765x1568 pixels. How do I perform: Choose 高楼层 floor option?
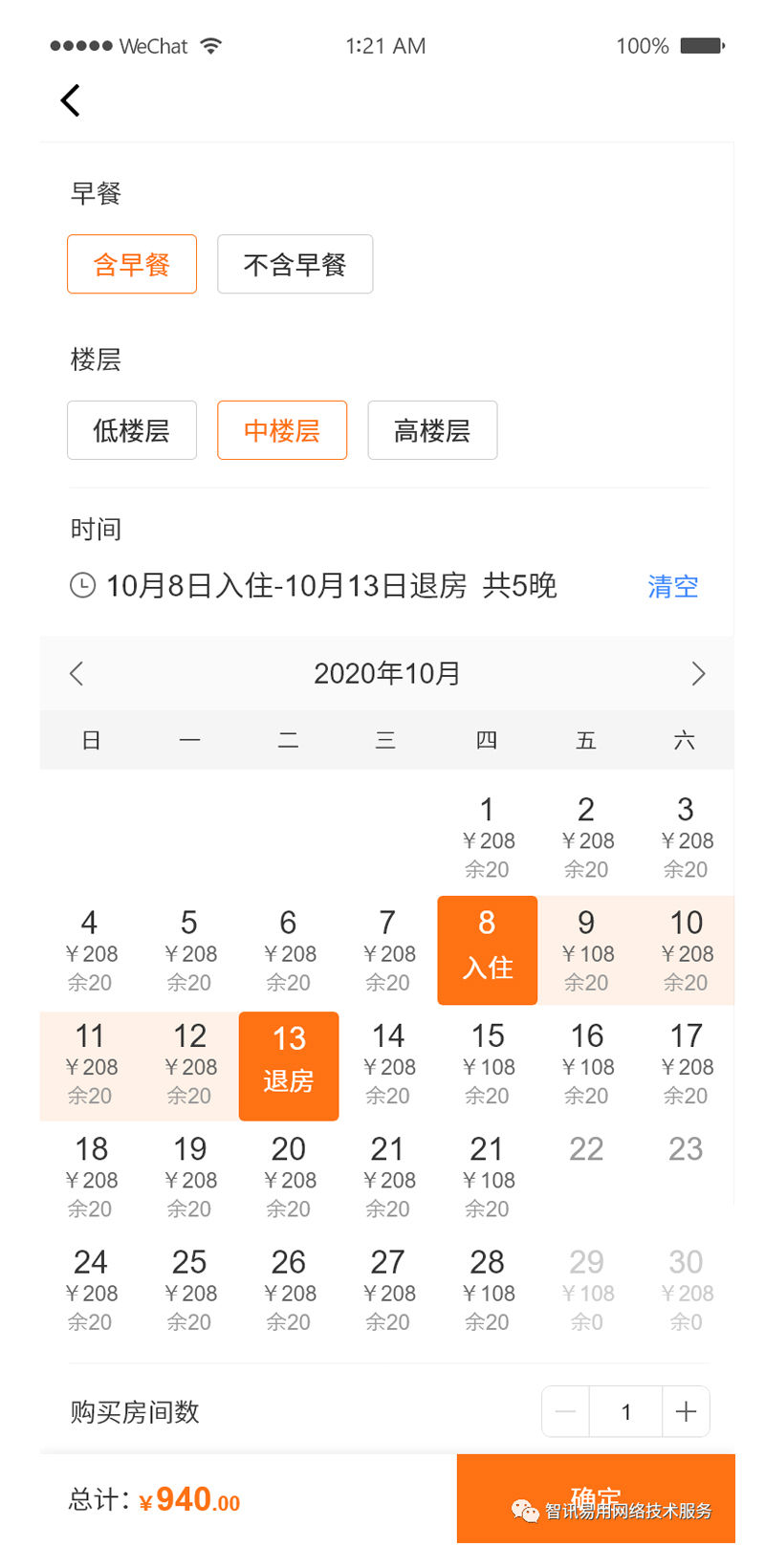pyautogui.click(x=432, y=430)
